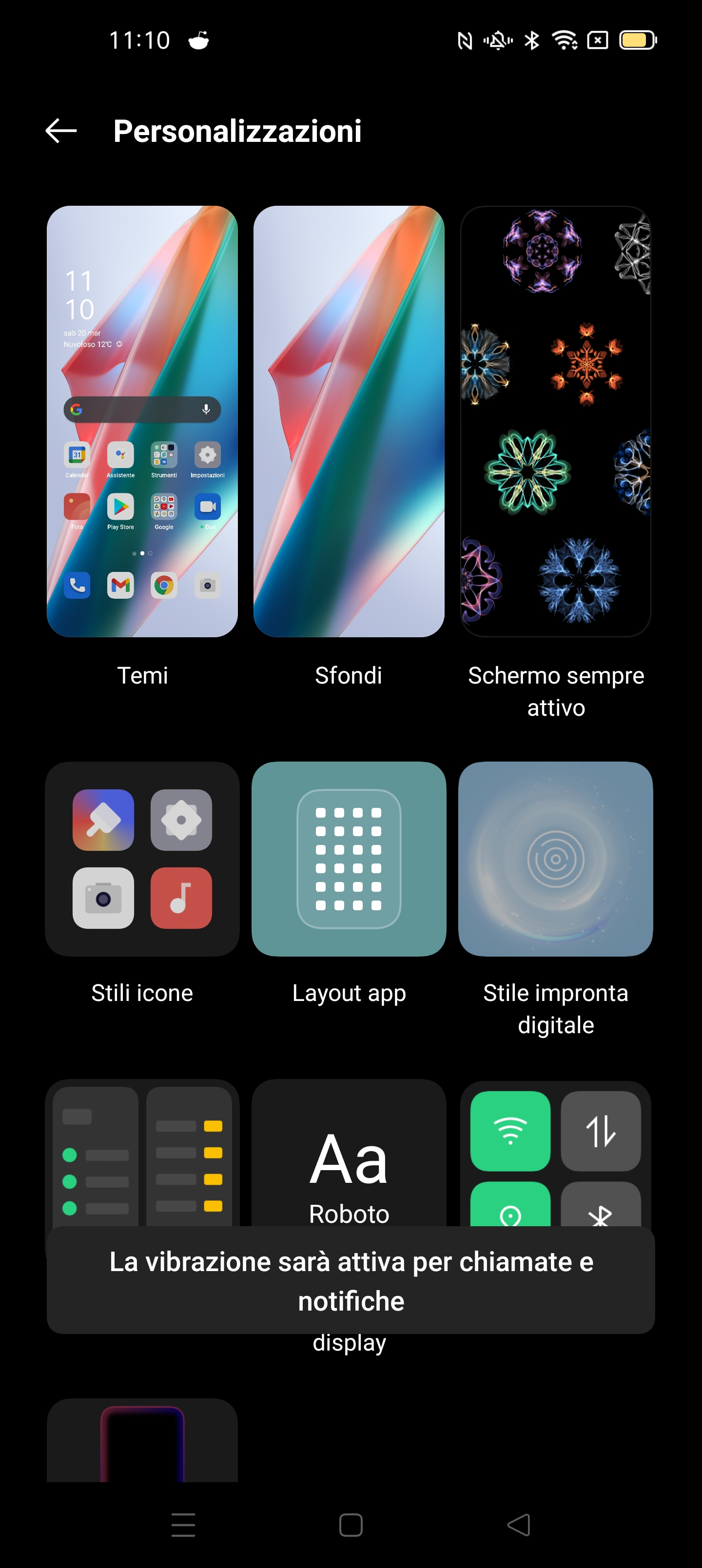Screen dimensions: 702x1568
Task: Open Schermo sempre attivo settings
Action: (555, 421)
